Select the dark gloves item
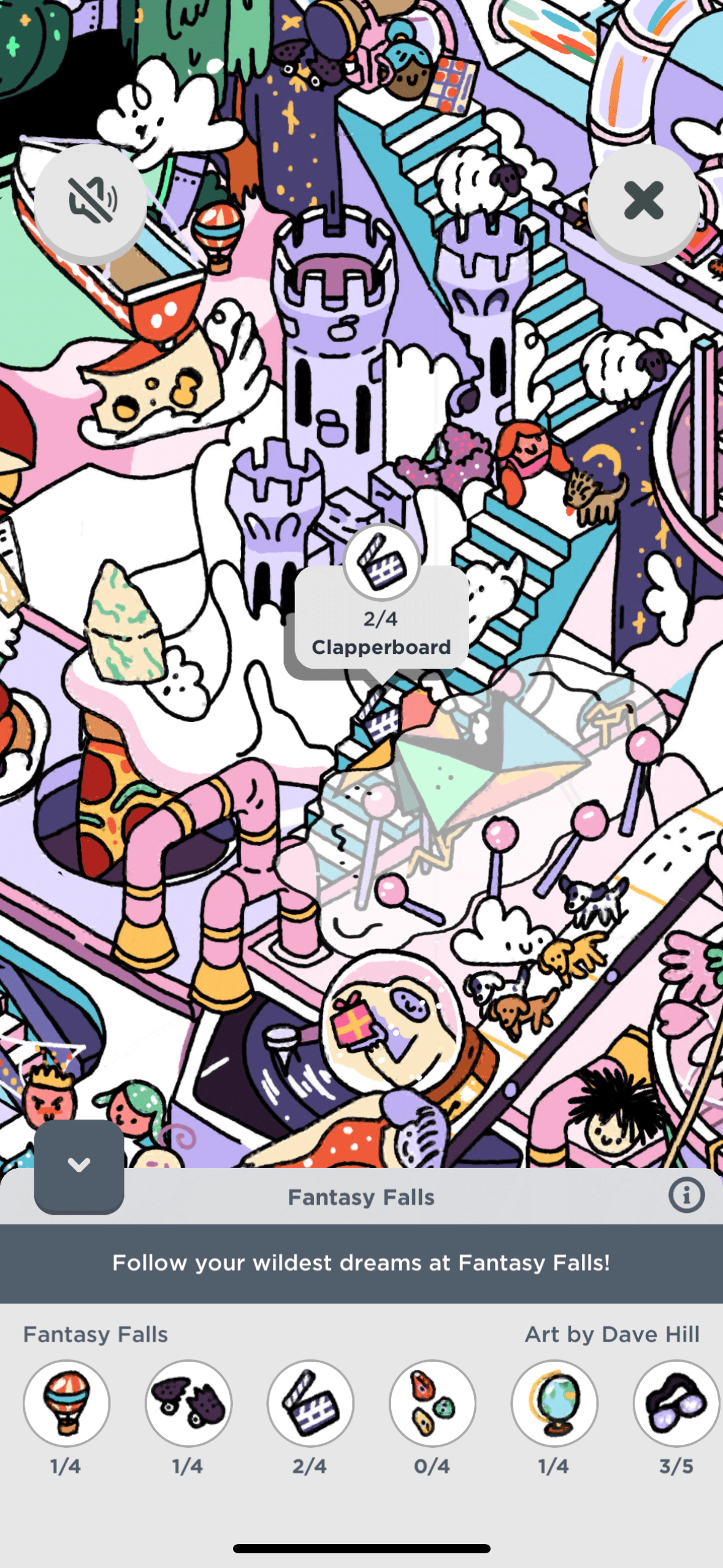This screenshot has width=723, height=1568. point(188,1403)
